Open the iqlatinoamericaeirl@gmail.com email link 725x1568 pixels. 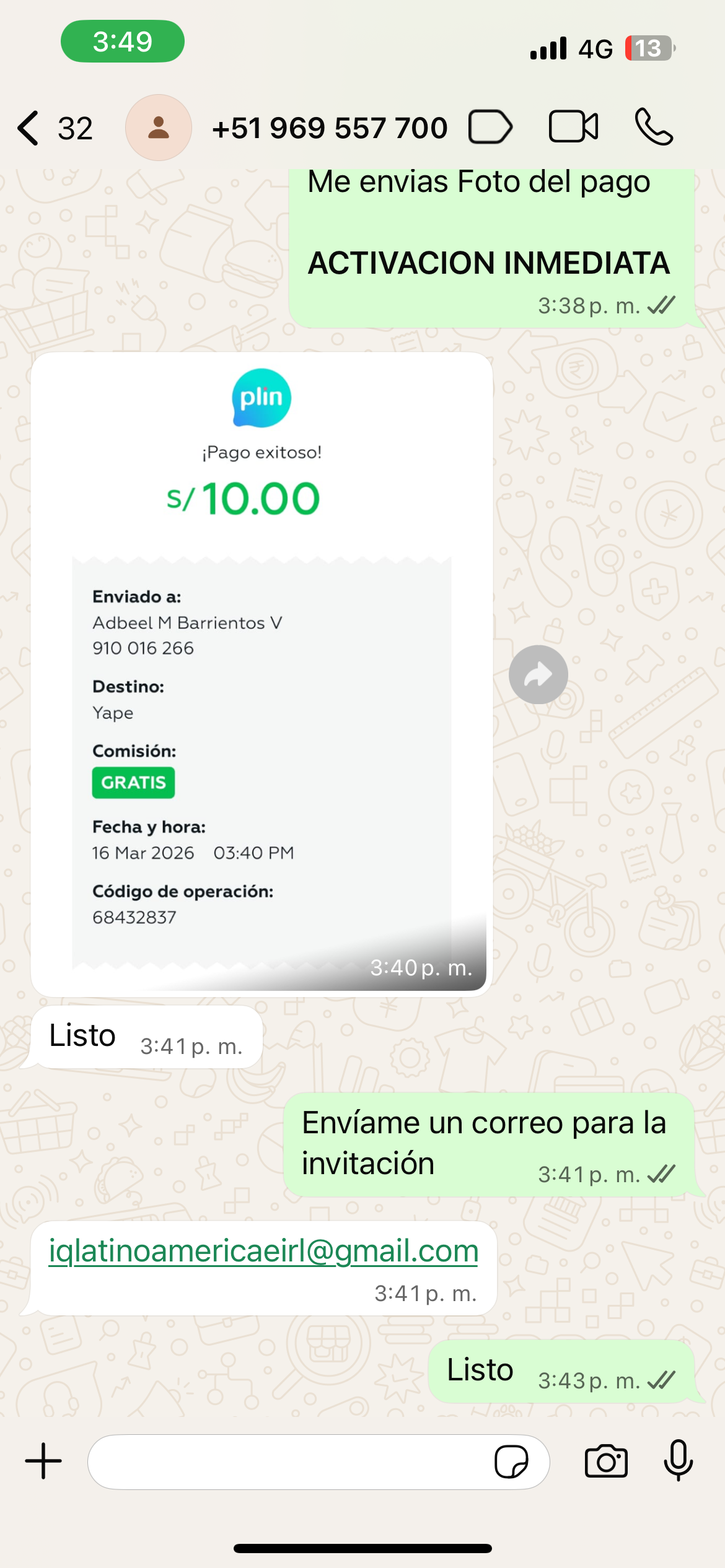click(263, 1251)
